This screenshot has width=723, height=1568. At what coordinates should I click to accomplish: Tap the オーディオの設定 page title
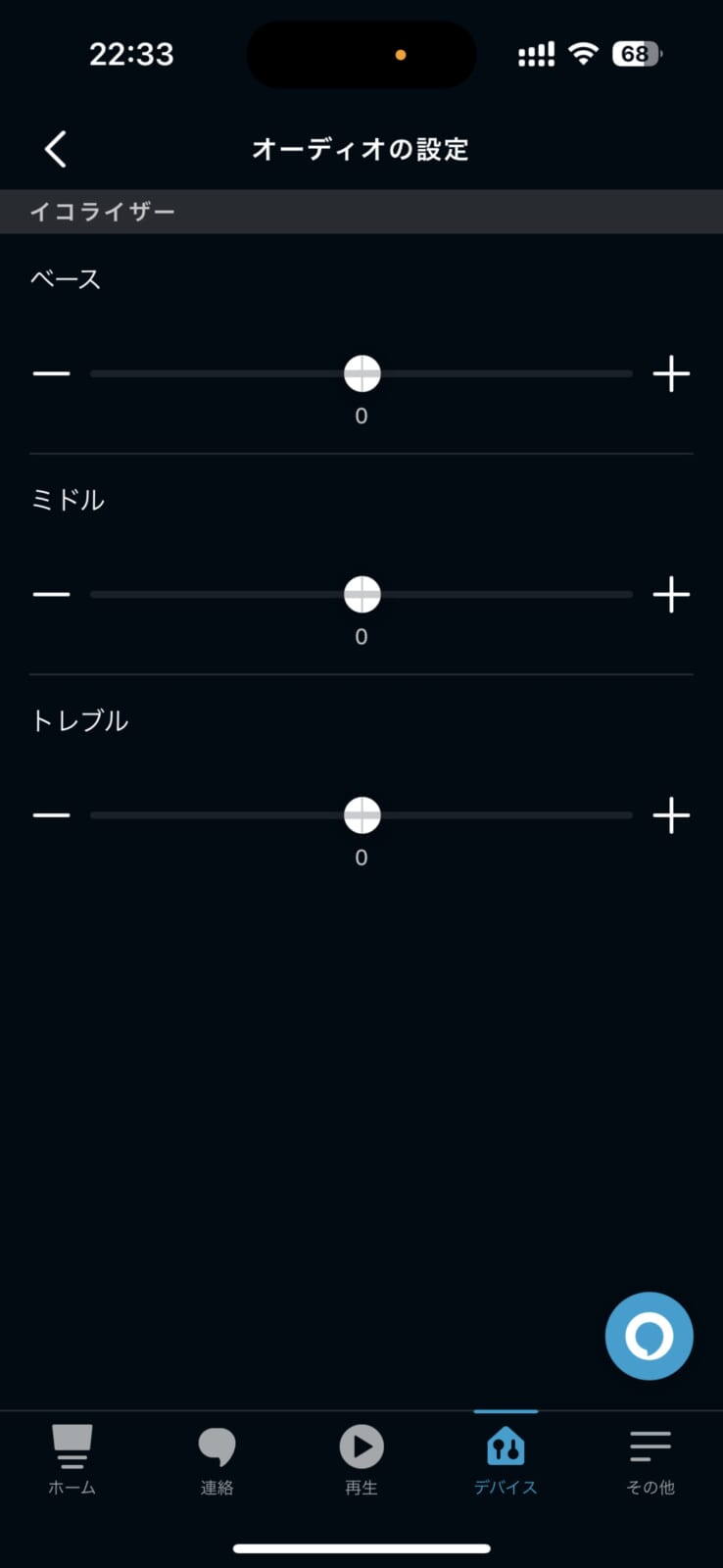(x=361, y=149)
